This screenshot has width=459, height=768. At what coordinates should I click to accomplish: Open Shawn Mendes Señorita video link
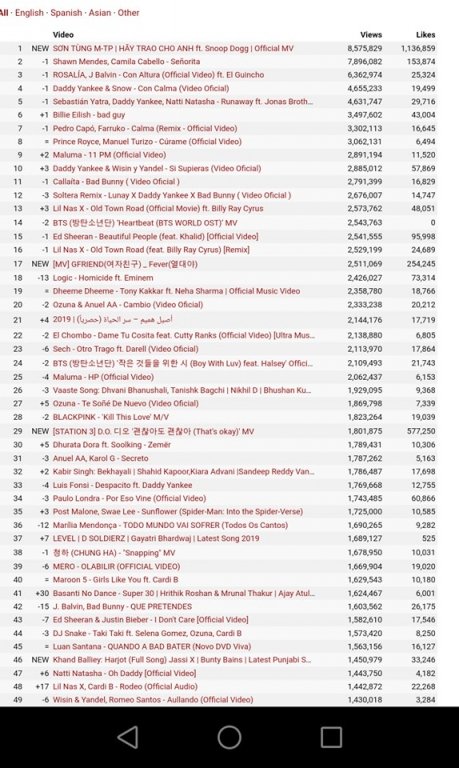click(x=126, y=62)
